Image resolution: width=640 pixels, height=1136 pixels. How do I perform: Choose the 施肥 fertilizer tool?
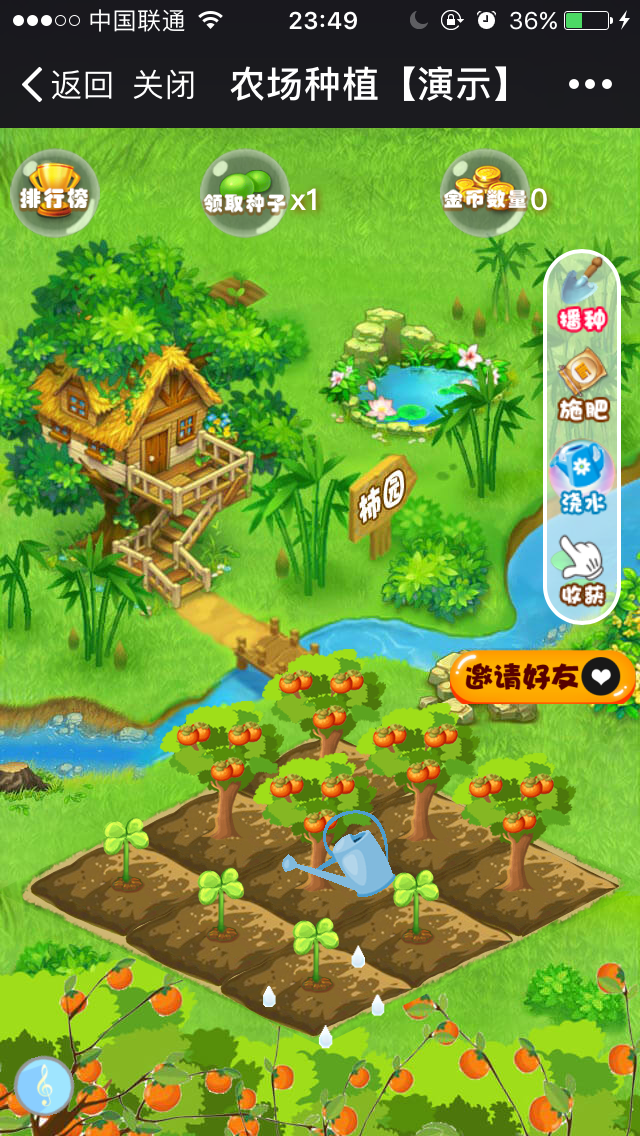[x=583, y=383]
